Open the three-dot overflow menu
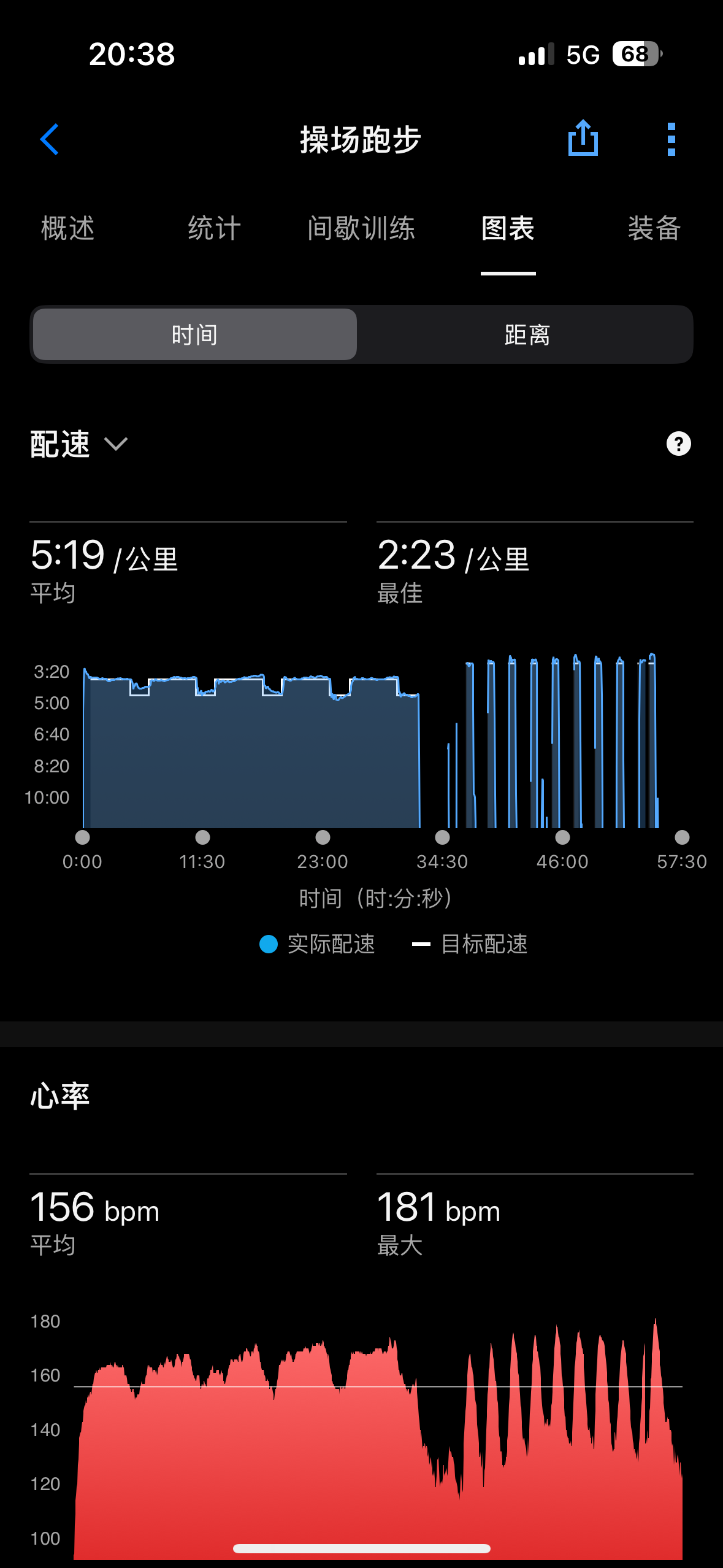This screenshot has width=723, height=1568. point(671,139)
